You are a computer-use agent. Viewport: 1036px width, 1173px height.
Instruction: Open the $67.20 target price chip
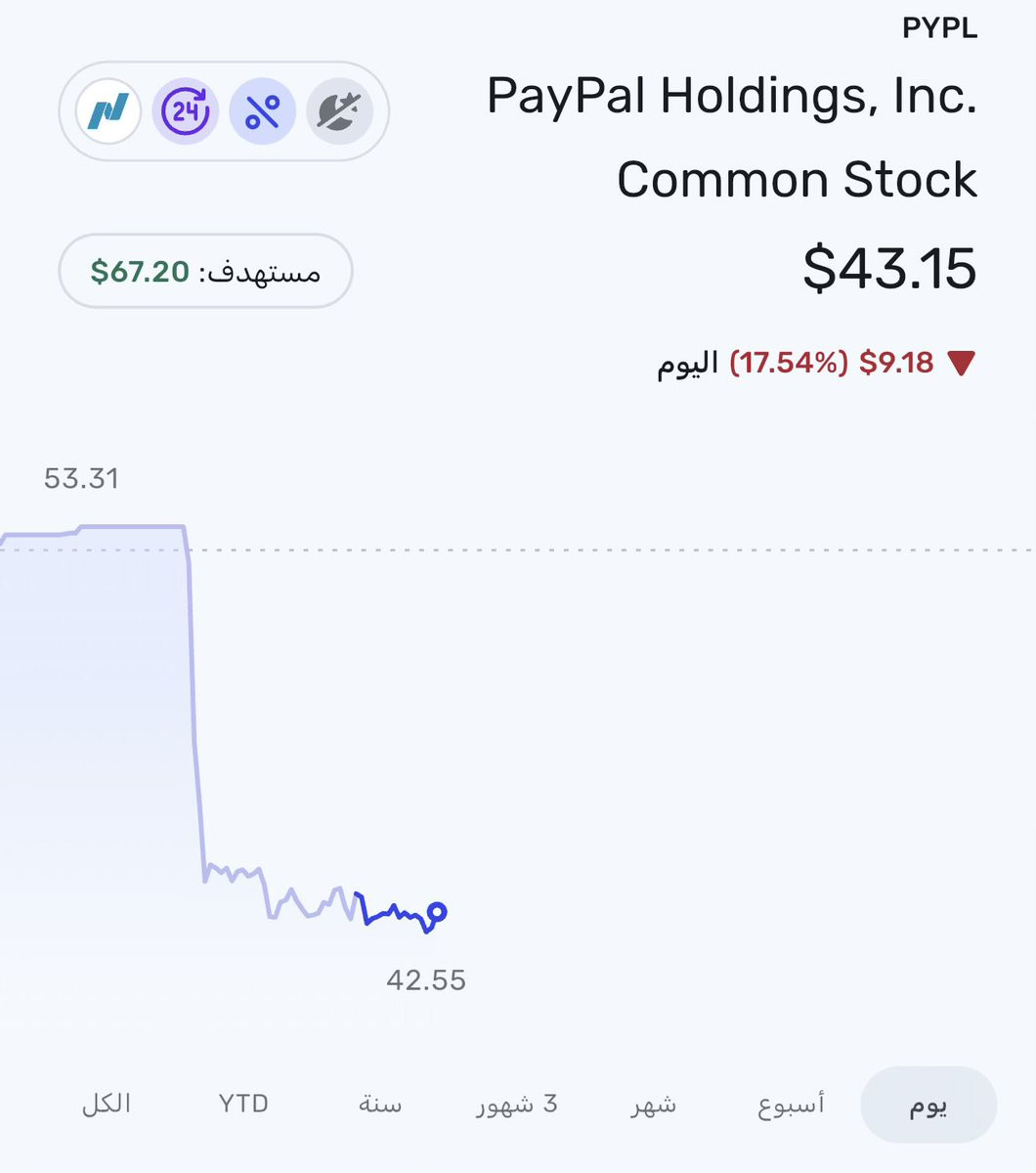click(x=205, y=271)
